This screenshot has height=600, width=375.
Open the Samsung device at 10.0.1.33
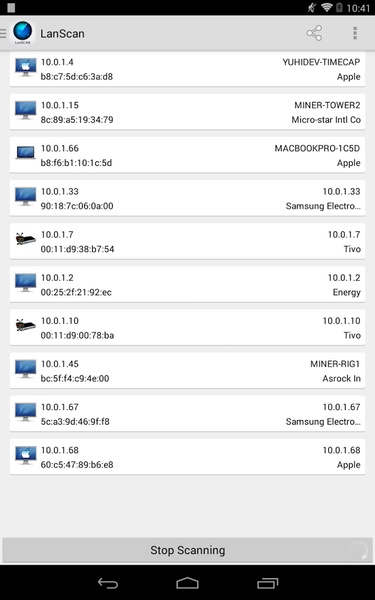click(x=188, y=198)
